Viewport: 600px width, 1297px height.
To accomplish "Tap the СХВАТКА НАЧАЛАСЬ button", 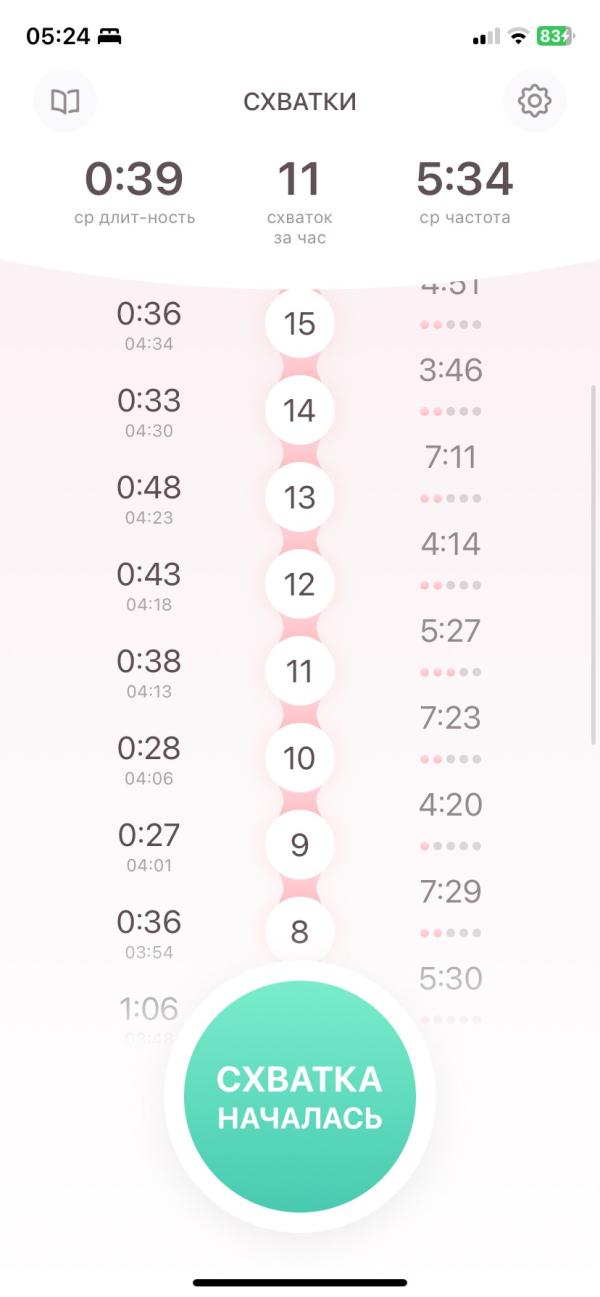I will 300,1097.
